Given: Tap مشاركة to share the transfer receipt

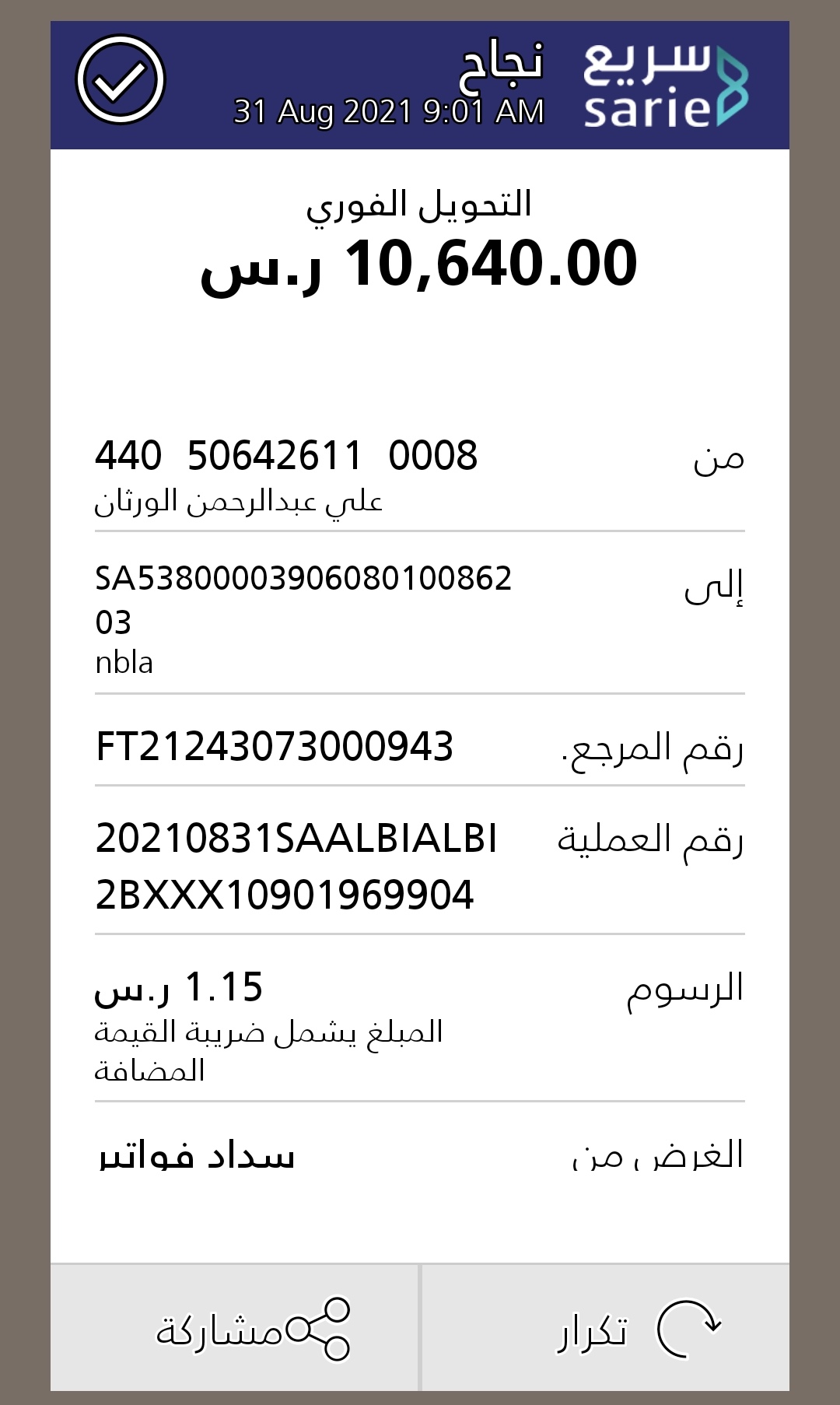Looking at the screenshot, I should tap(234, 1328).
